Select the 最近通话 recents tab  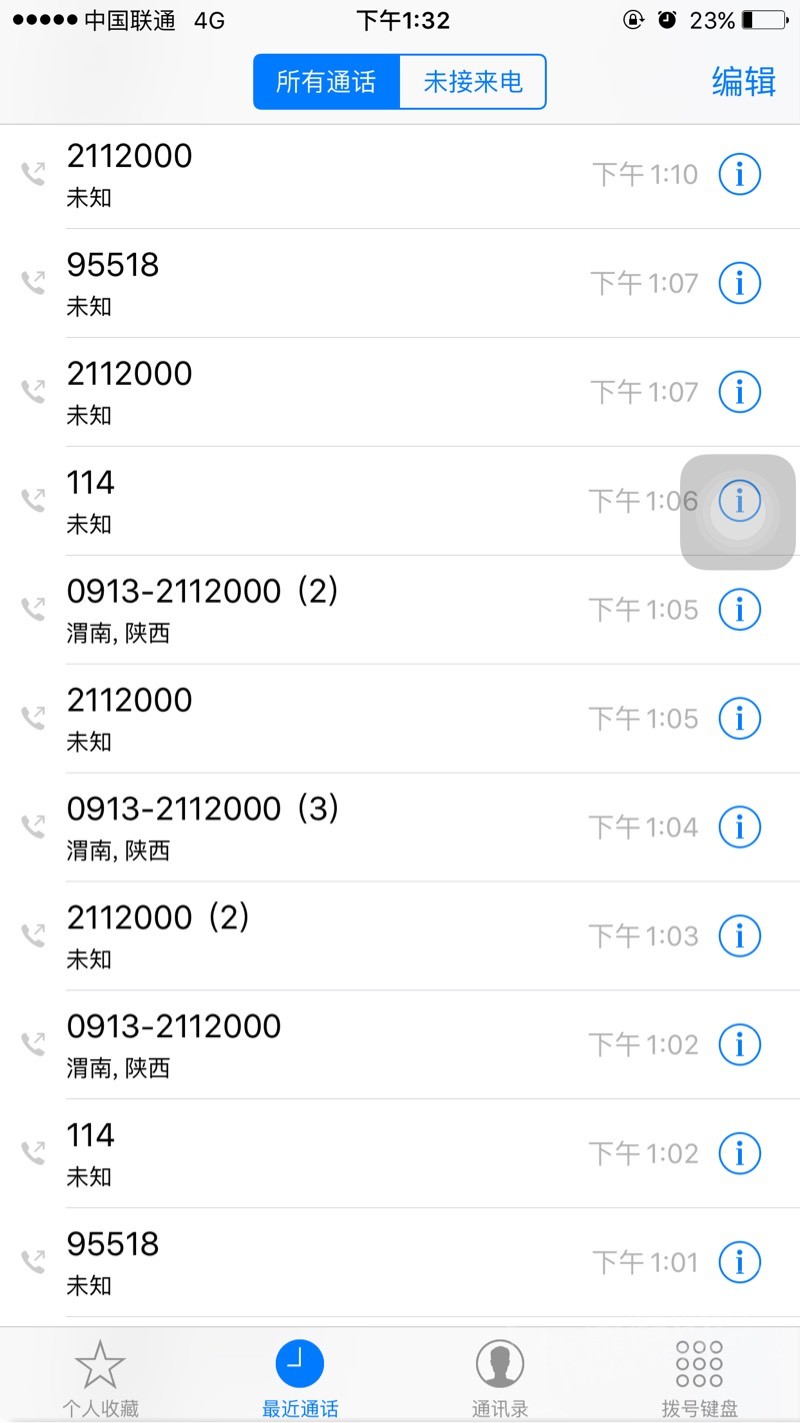click(300, 1378)
